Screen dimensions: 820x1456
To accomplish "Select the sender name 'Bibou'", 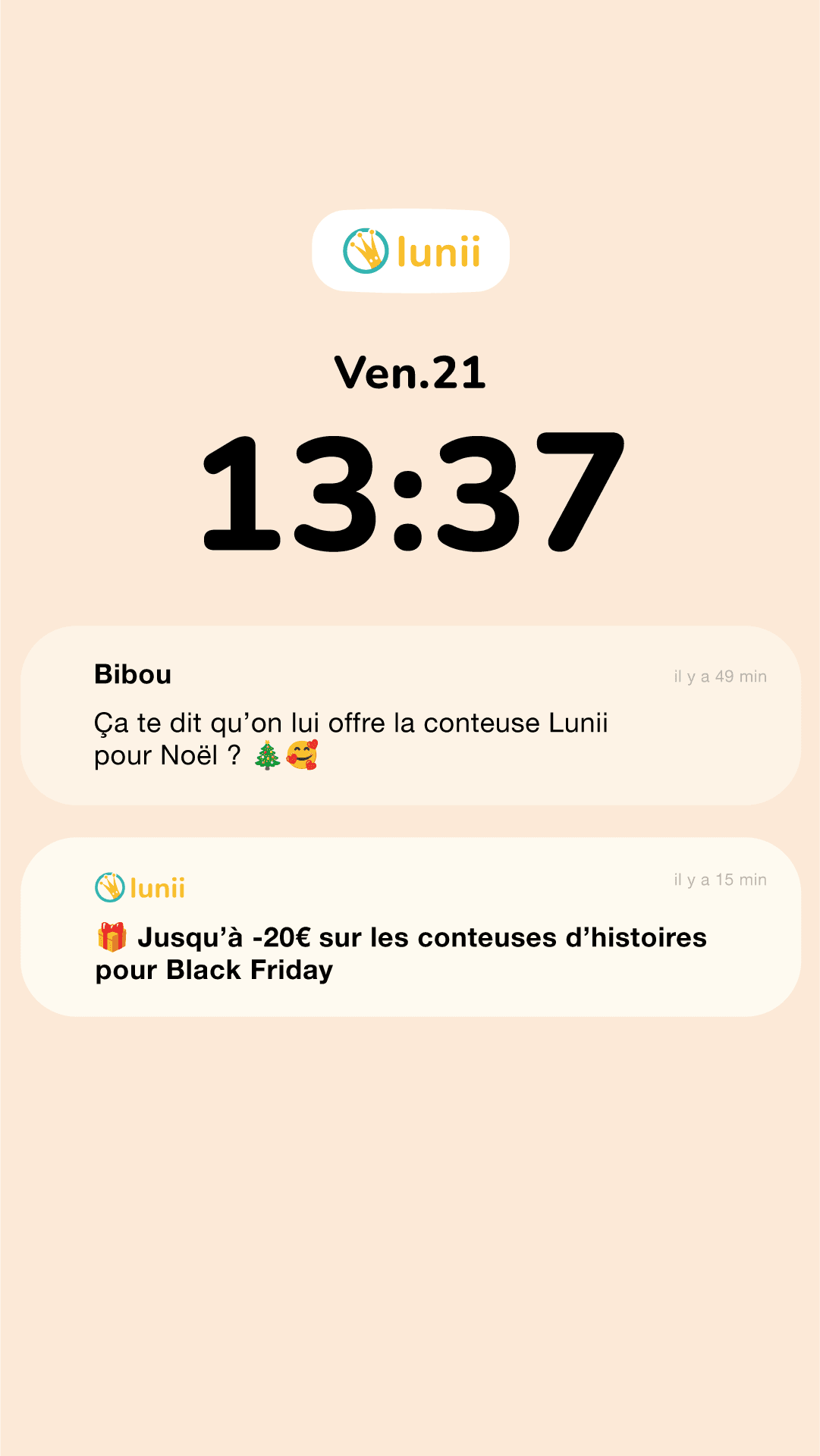I will point(132,676).
